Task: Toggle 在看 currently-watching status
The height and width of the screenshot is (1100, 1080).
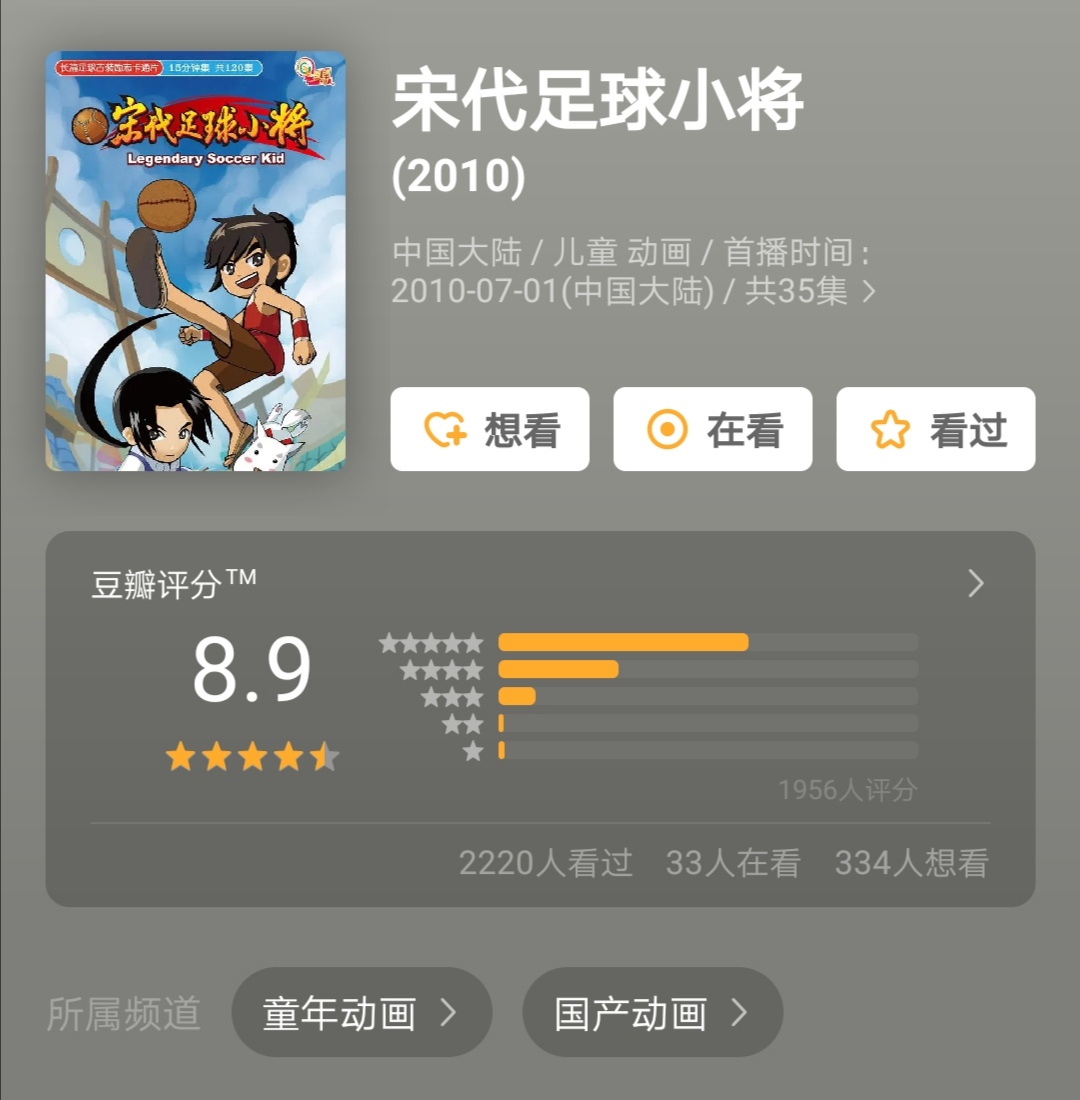Action: (712, 429)
